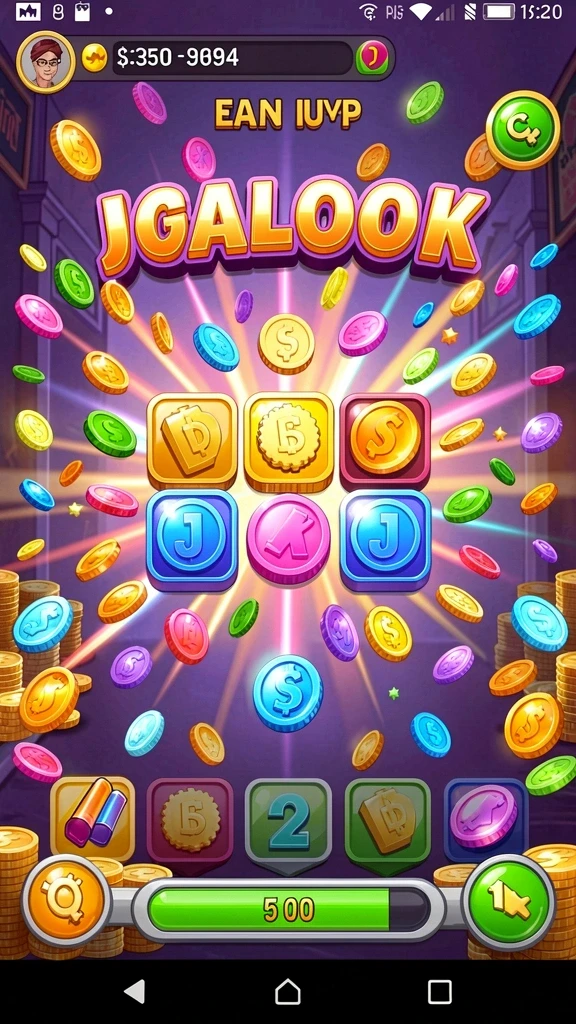
Task: Open the player avatar profile
Action: coord(45,62)
